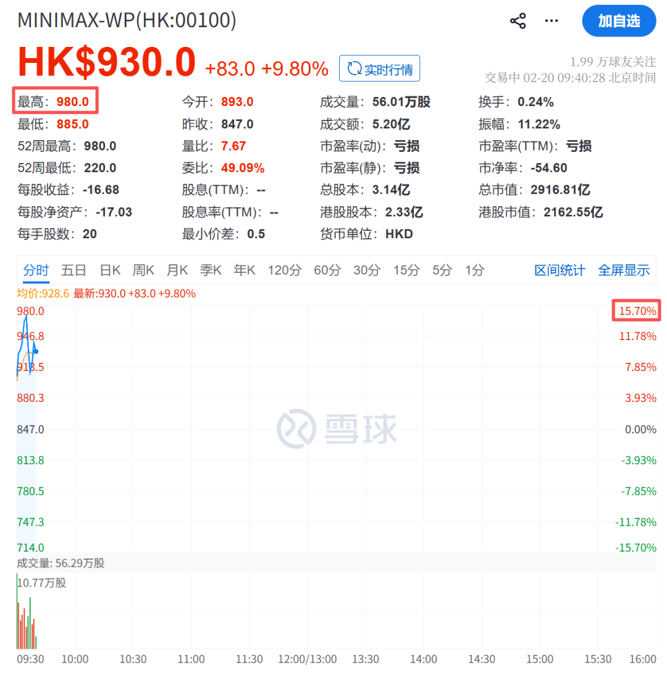Open the 年K yearly chart
The image size is (667, 679).
click(244, 271)
